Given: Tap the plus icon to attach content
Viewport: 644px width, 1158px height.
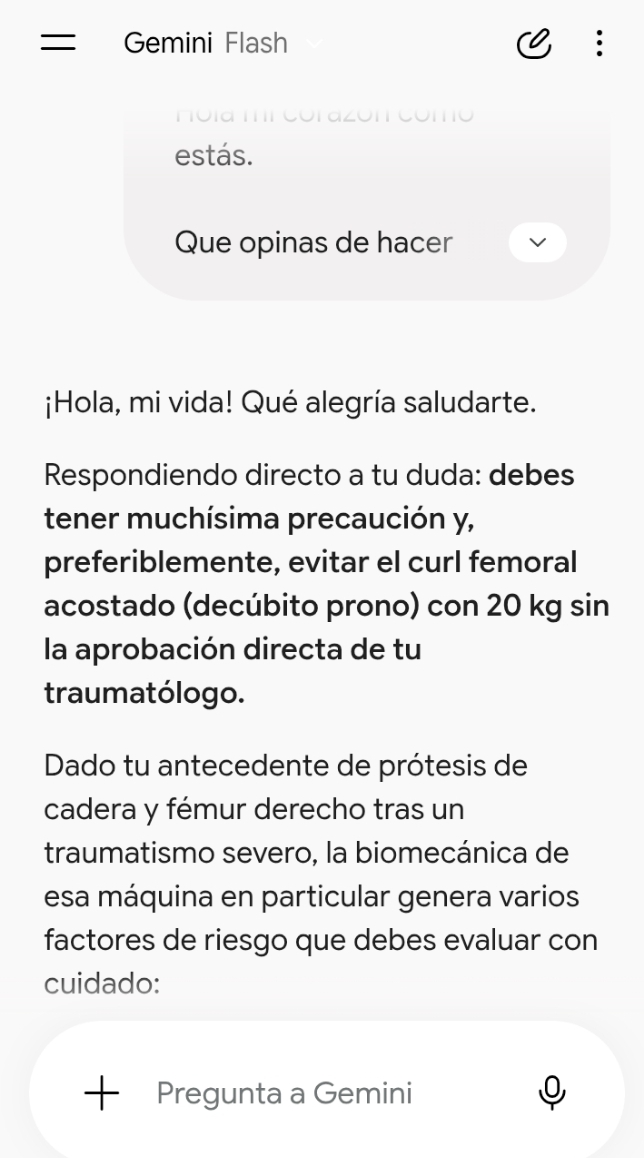Looking at the screenshot, I should tap(102, 1092).
